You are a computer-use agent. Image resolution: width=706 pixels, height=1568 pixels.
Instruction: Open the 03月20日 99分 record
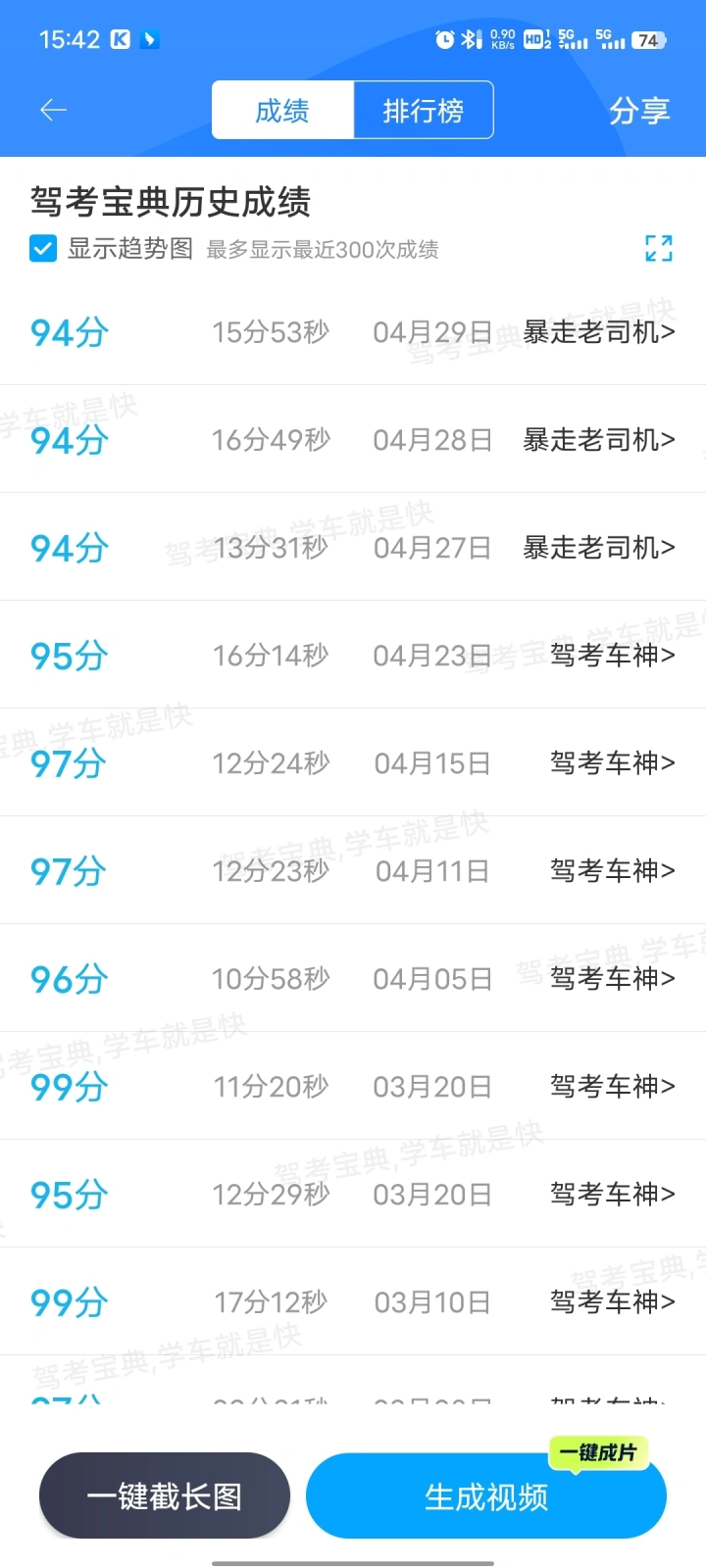tap(353, 1087)
